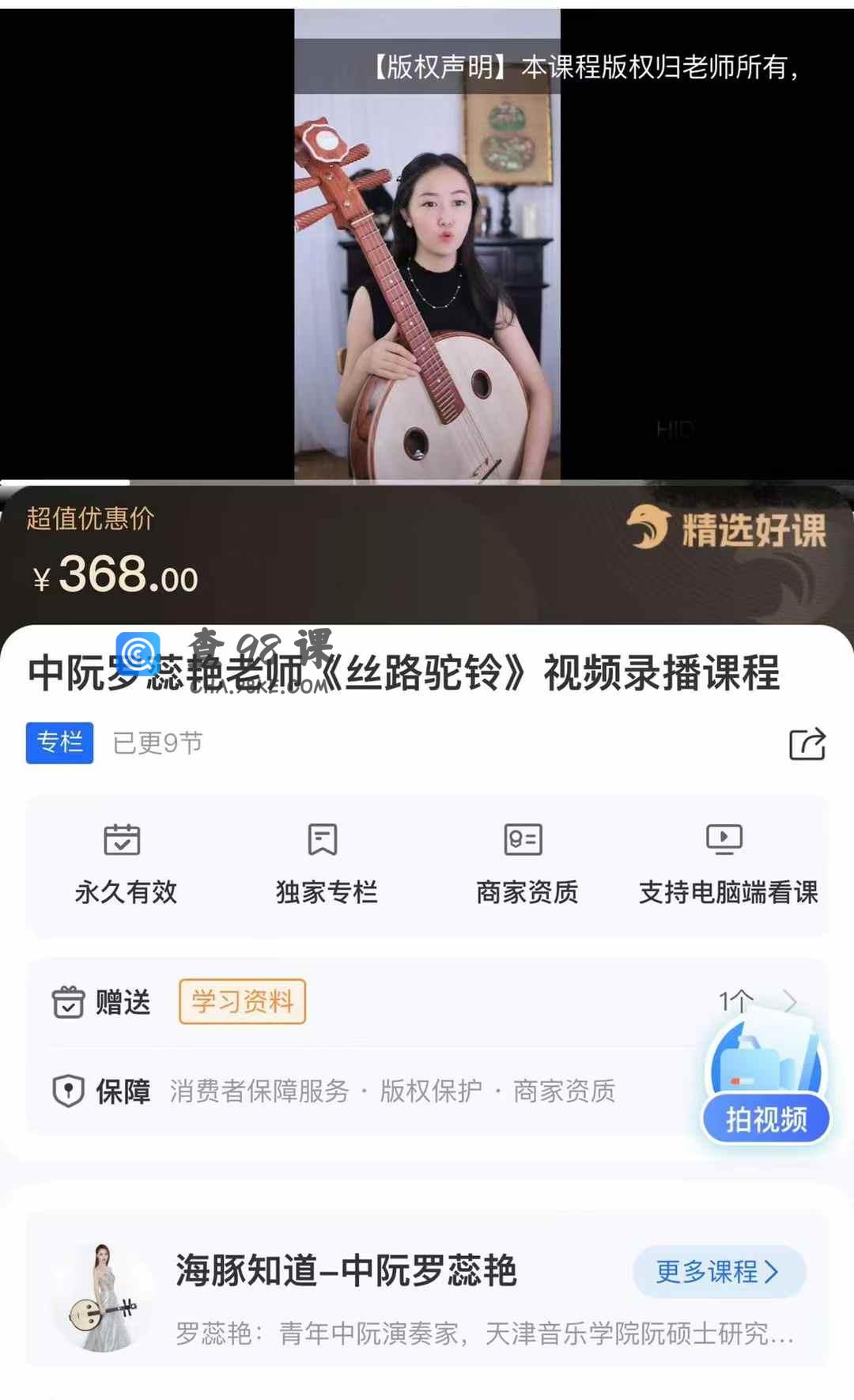This screenshot has height=1400, width=854.
Task: Tap the 学习资料 chip
Action: click(242, 1001)
